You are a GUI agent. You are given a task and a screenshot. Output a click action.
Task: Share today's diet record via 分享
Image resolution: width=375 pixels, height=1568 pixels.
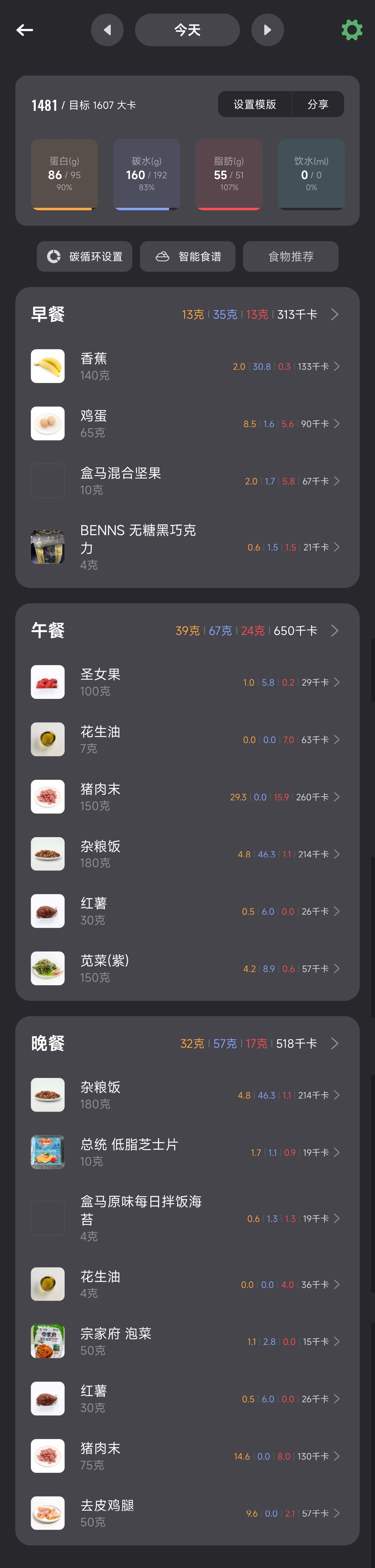(318, 105)
